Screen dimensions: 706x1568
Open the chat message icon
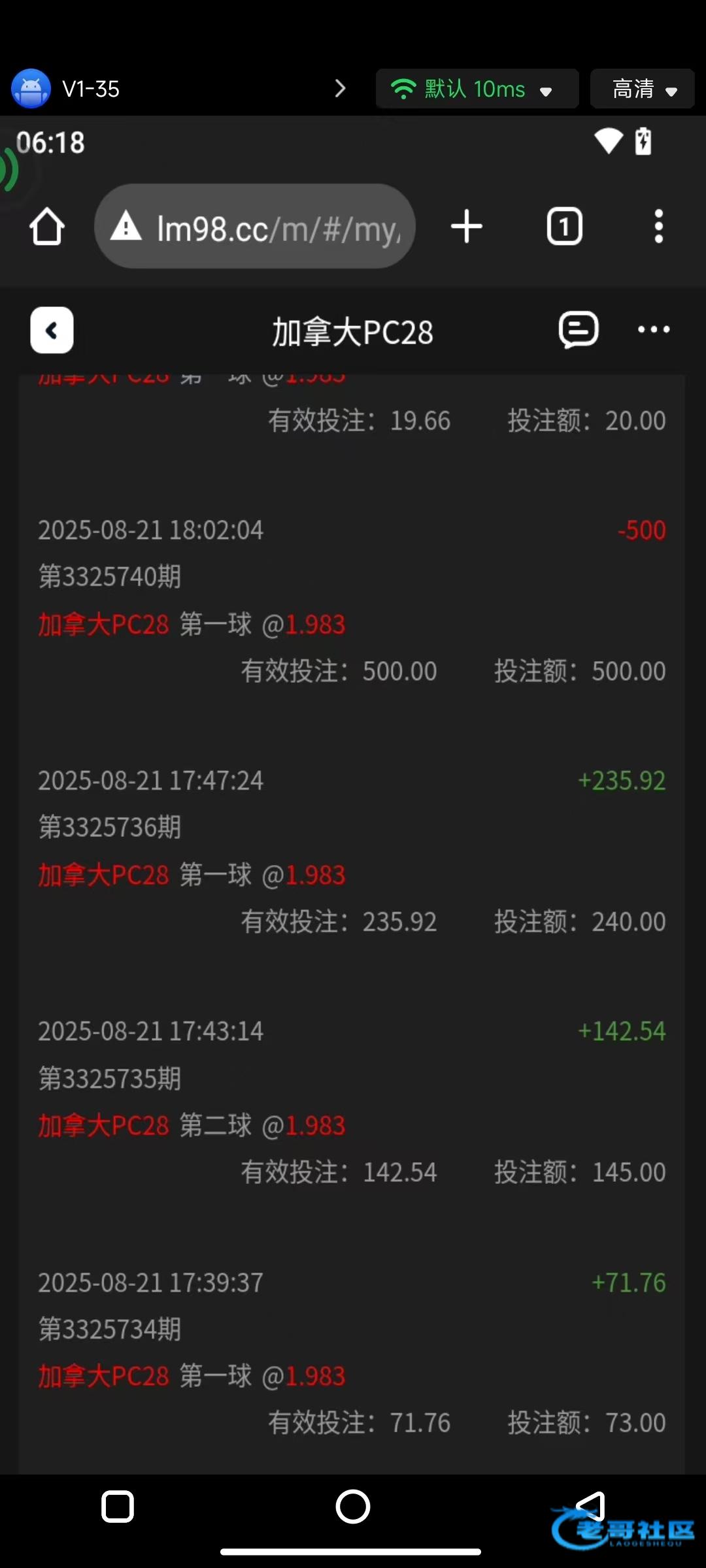(579, 329)
